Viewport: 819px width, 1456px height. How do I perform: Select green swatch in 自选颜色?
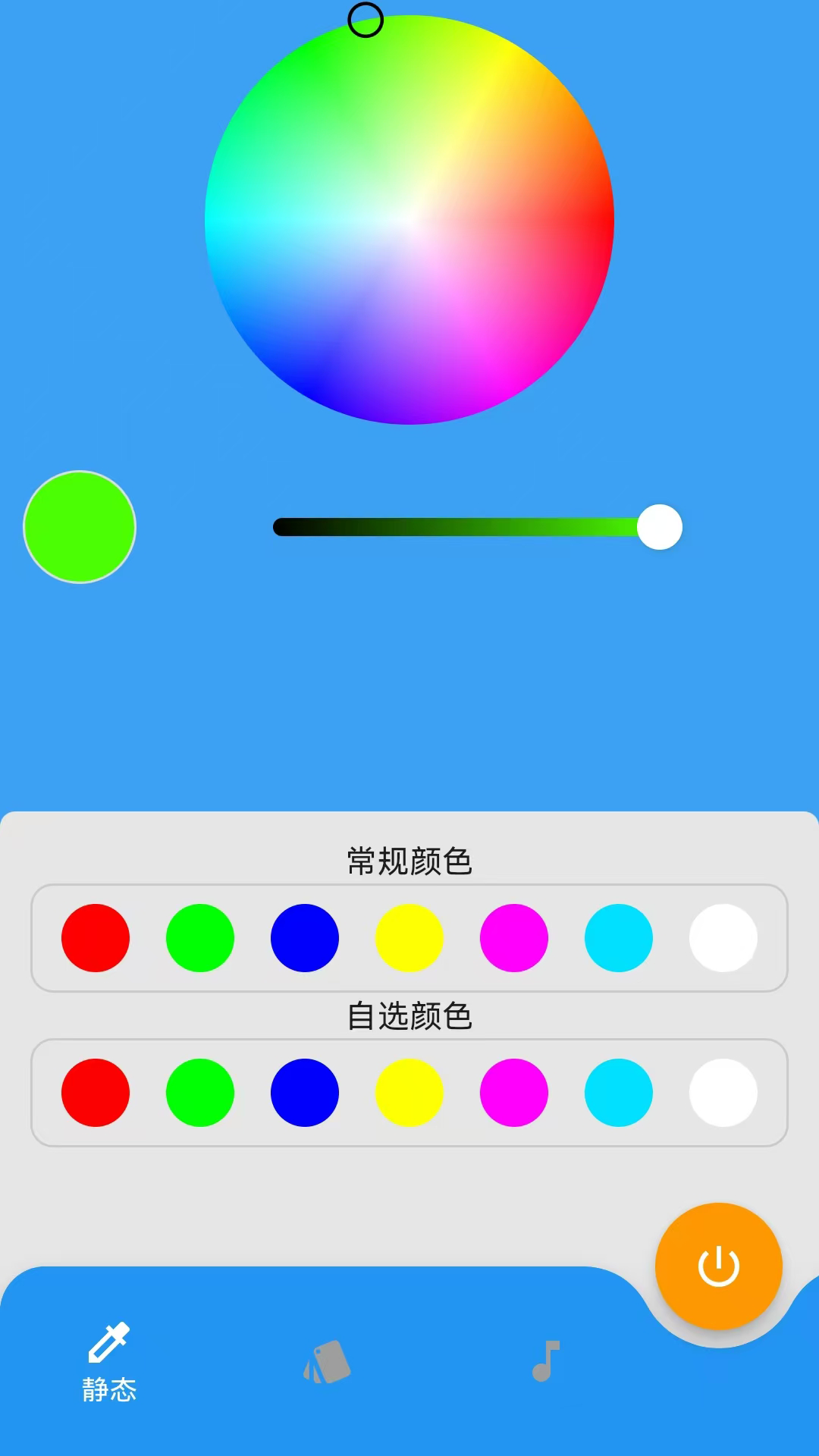coord(200,1093)
